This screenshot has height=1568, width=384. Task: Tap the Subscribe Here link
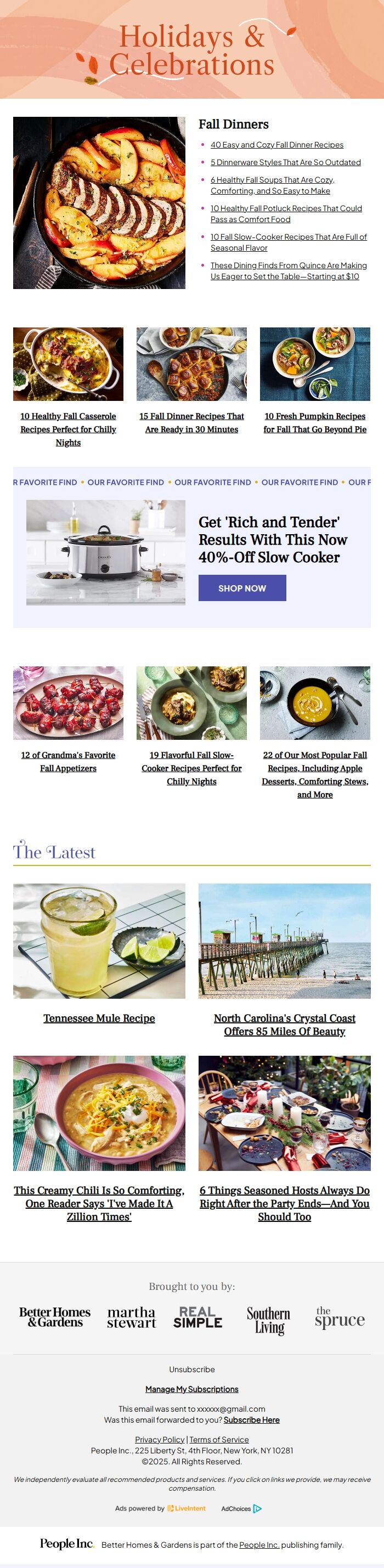tap(251, 1420)
